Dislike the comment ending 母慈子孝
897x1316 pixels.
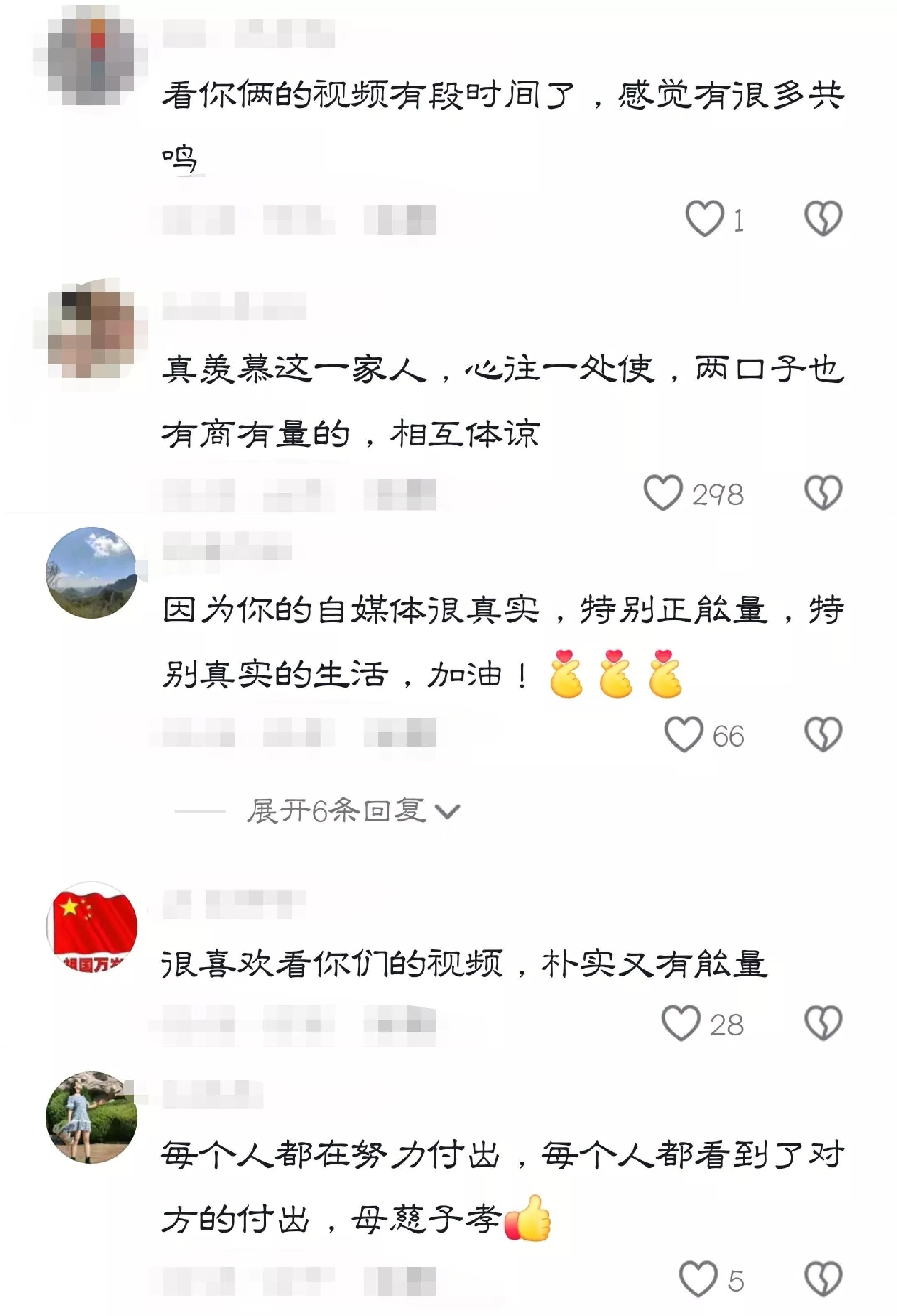823,1279
